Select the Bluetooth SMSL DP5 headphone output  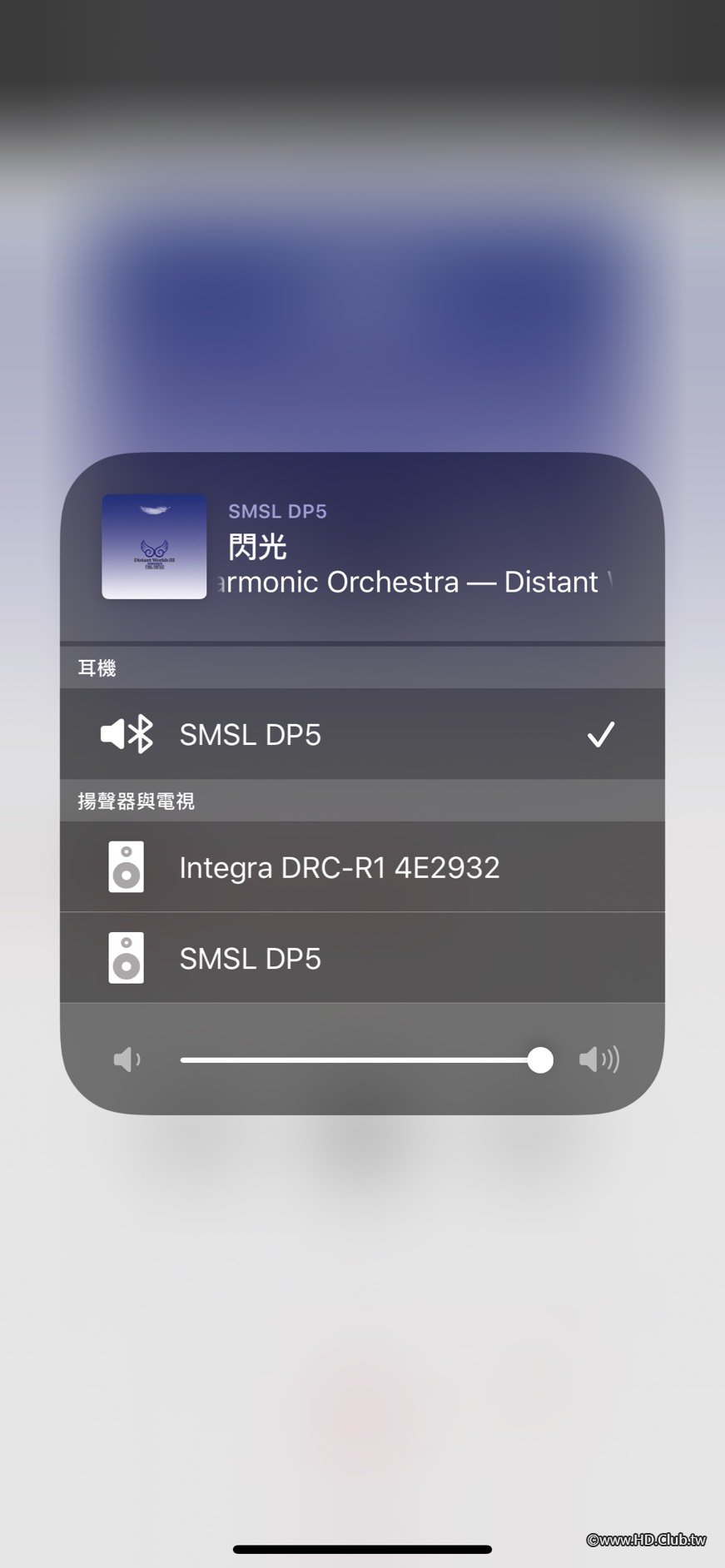(361, 735)
